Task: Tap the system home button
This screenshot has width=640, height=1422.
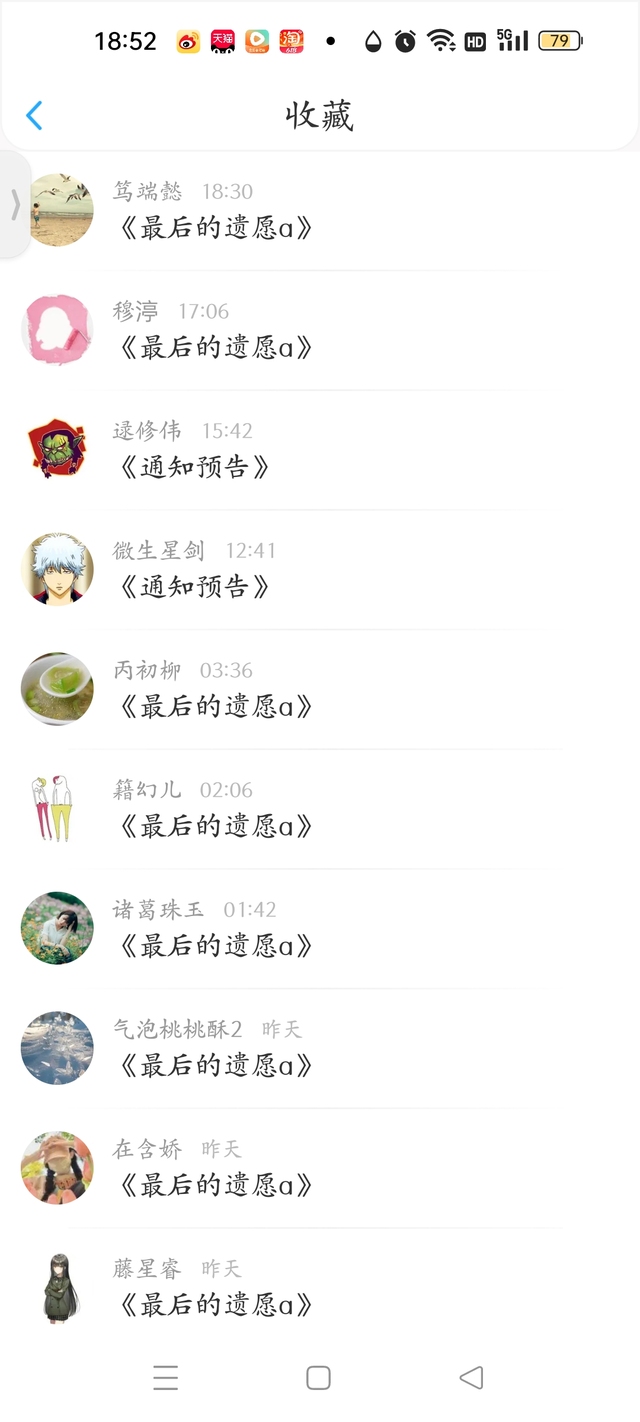Action: point(318,1378)
